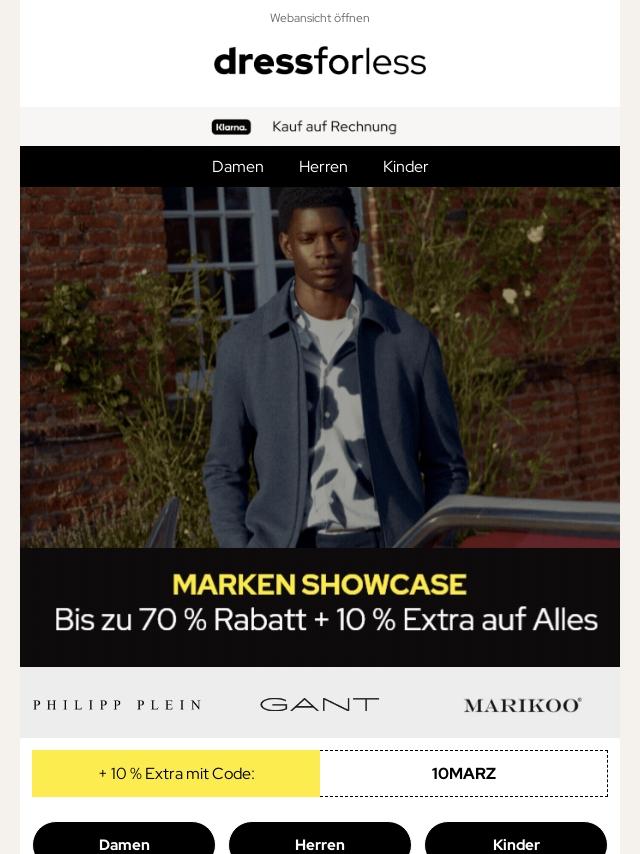This screenshot has height=854, width=640.
Task: Open the Philipp Plein brand
Action: point(117,705)
